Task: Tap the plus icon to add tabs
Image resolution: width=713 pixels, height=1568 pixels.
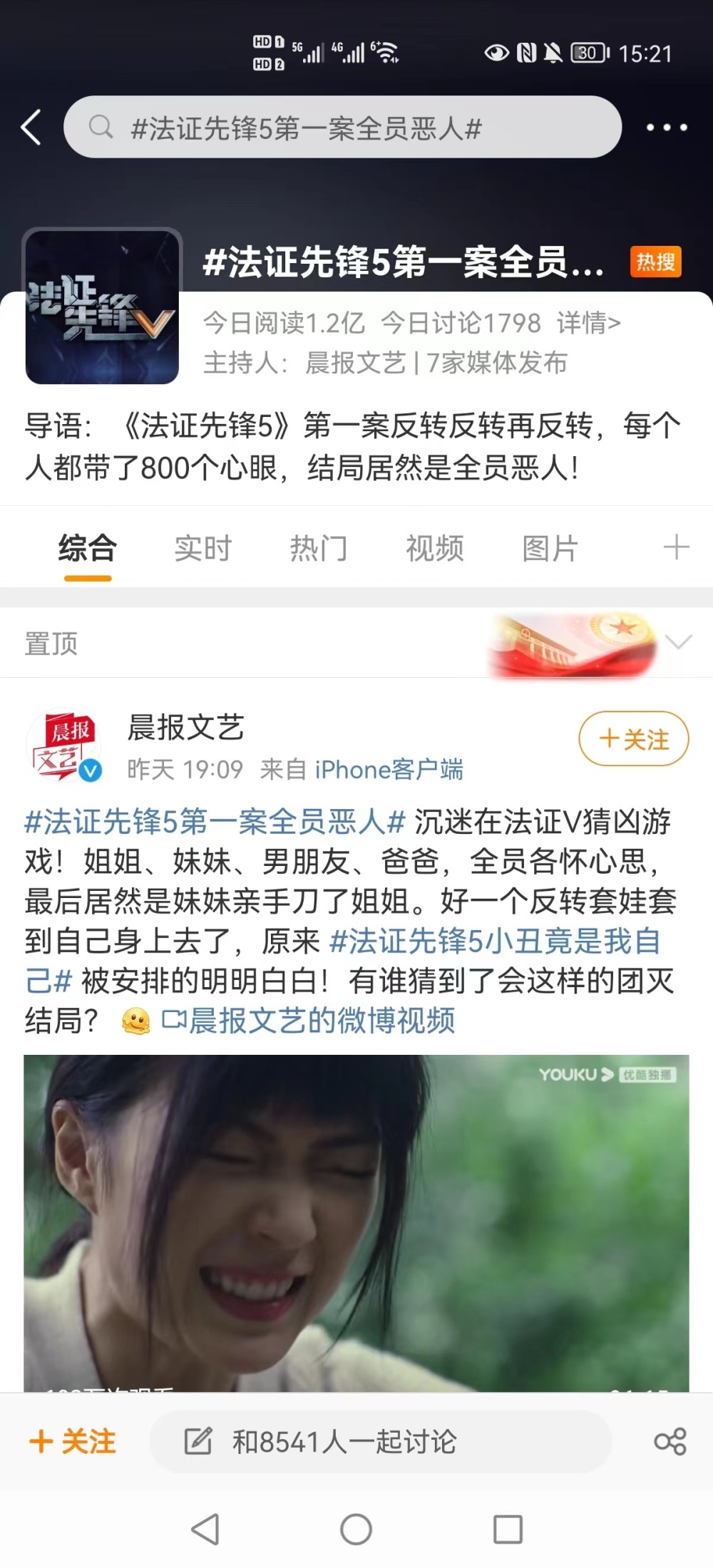Action: coord(676,547)
